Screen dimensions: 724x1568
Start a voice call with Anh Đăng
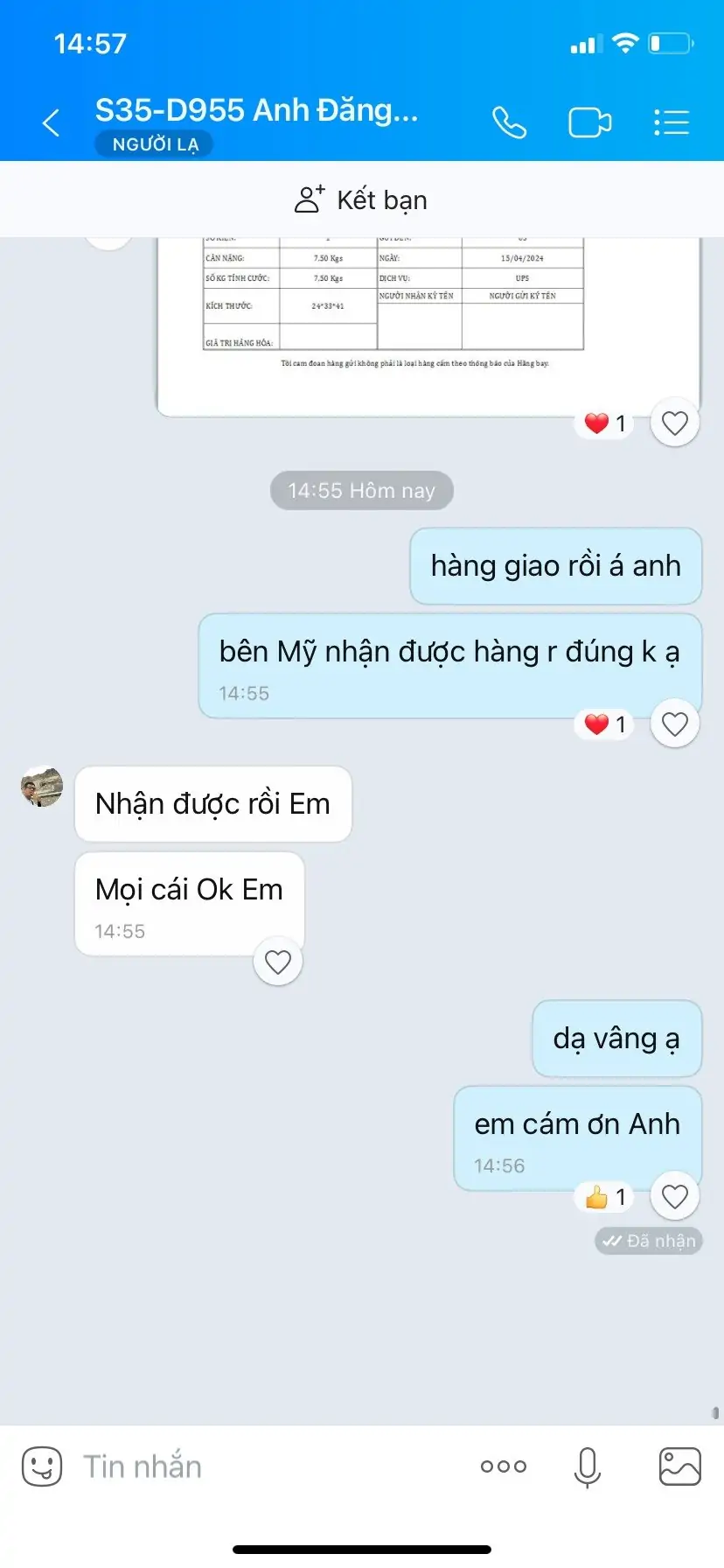pos(510,122)
